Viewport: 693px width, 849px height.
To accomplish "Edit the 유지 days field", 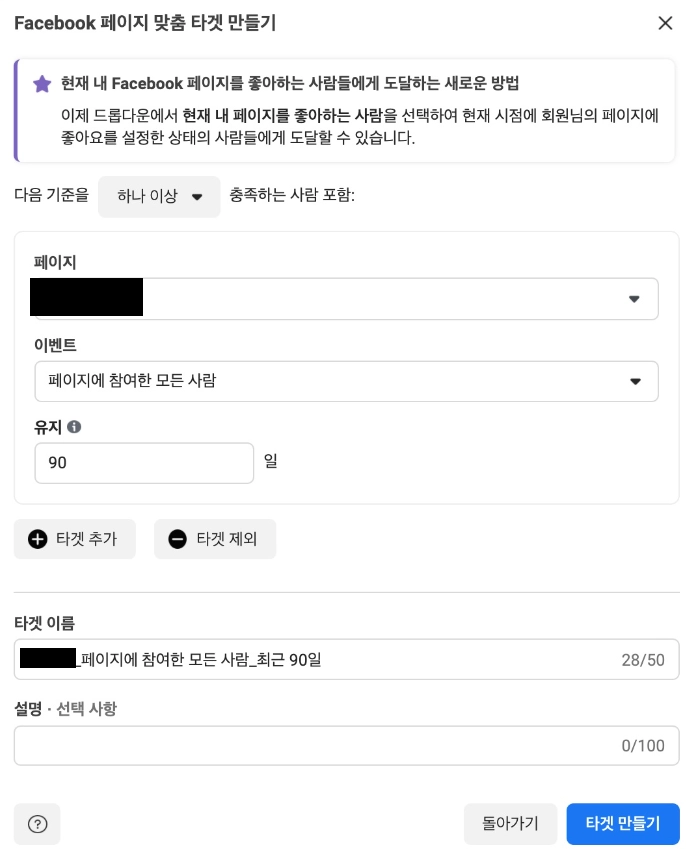I will [144, 463].
